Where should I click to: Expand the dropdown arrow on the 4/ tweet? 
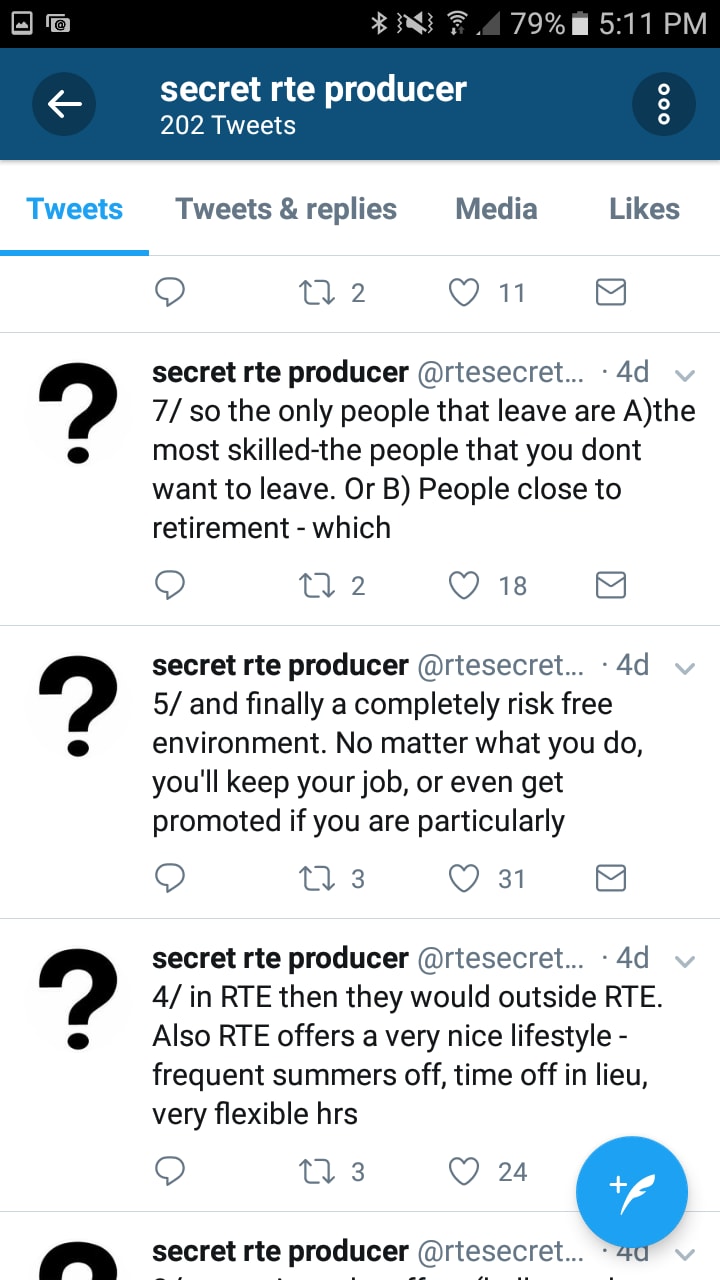tap(685, 961)
